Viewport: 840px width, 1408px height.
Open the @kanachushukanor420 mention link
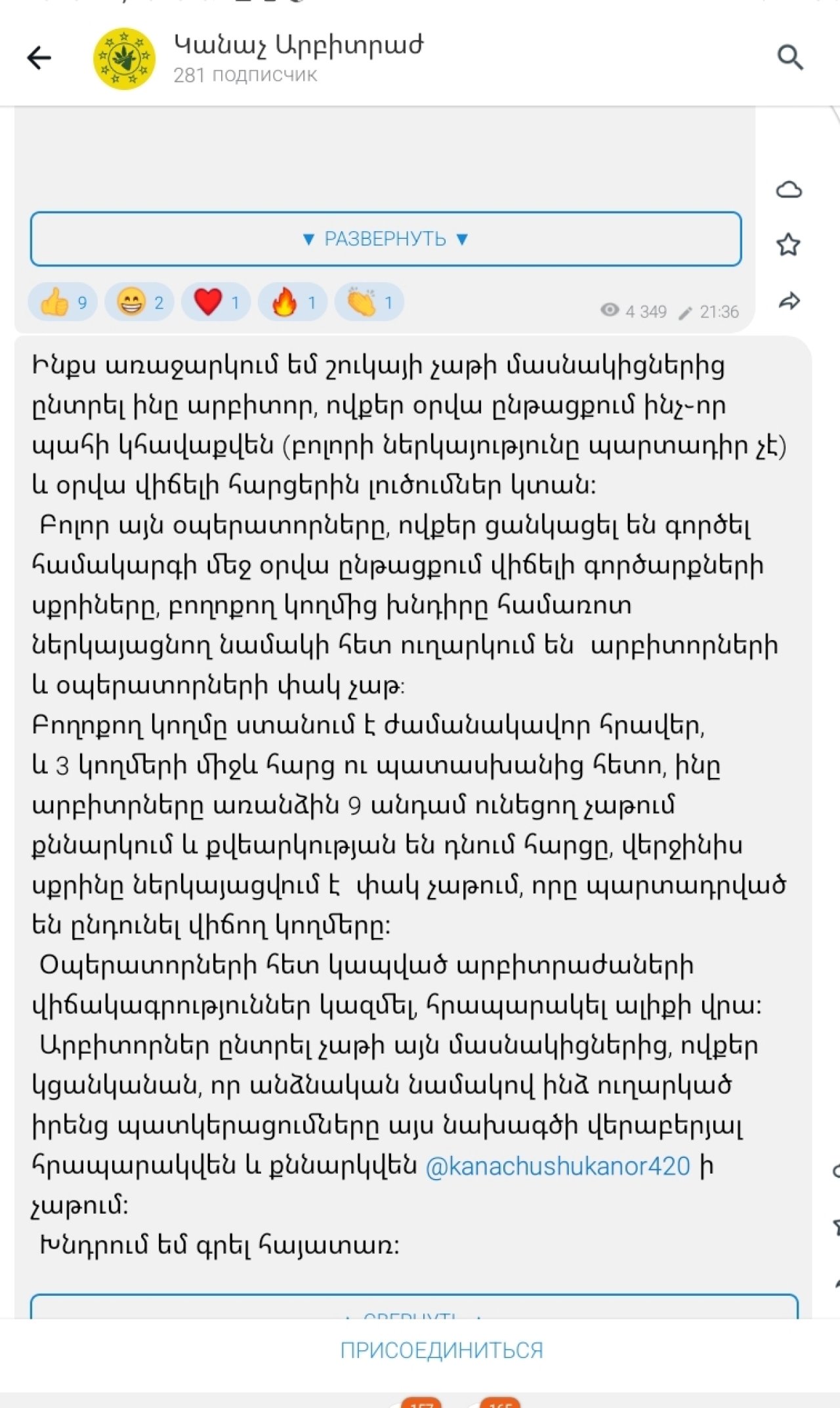click(x=558, y=1166)
